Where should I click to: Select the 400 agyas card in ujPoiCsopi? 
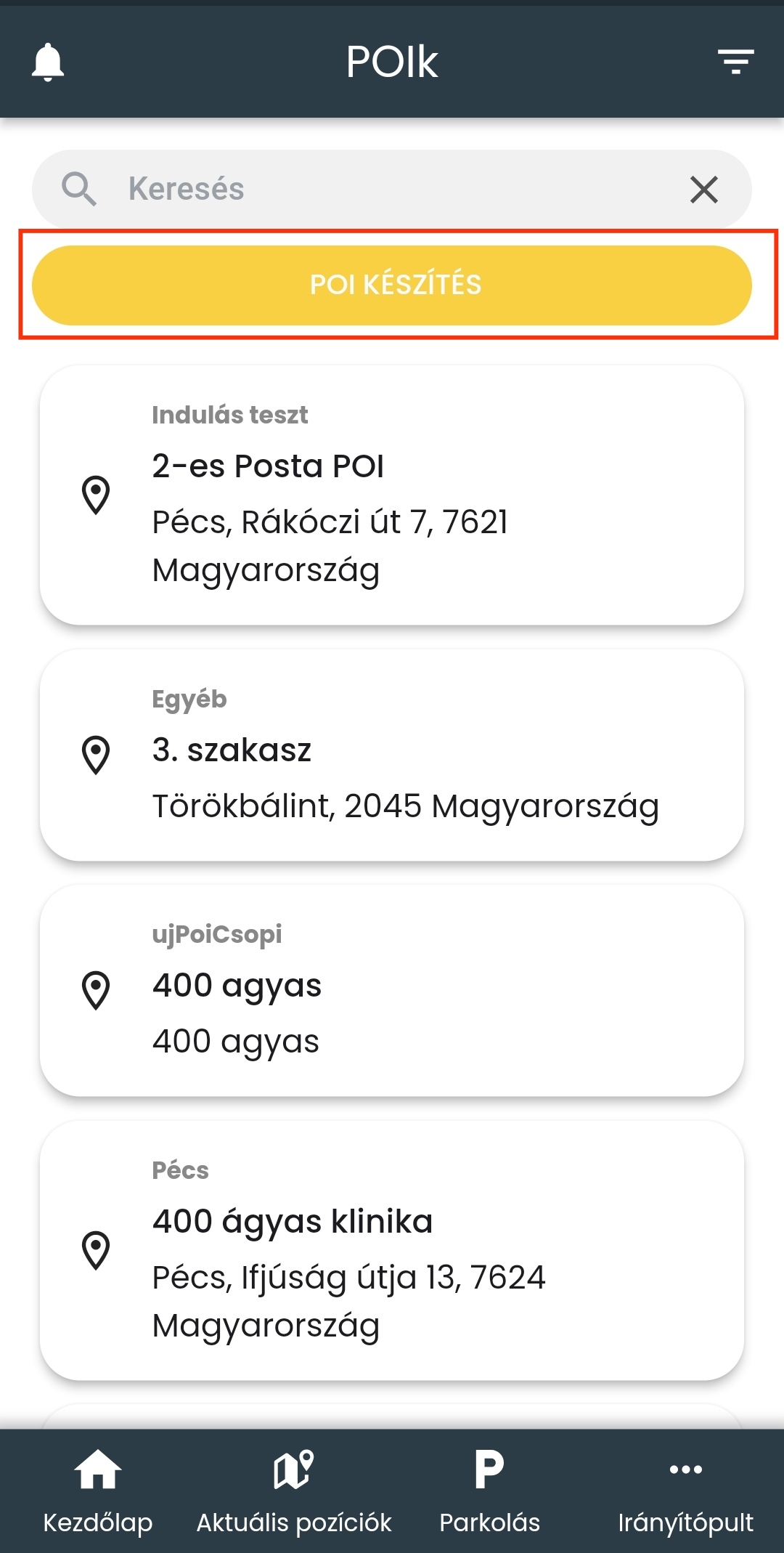(x=392, y=990)
